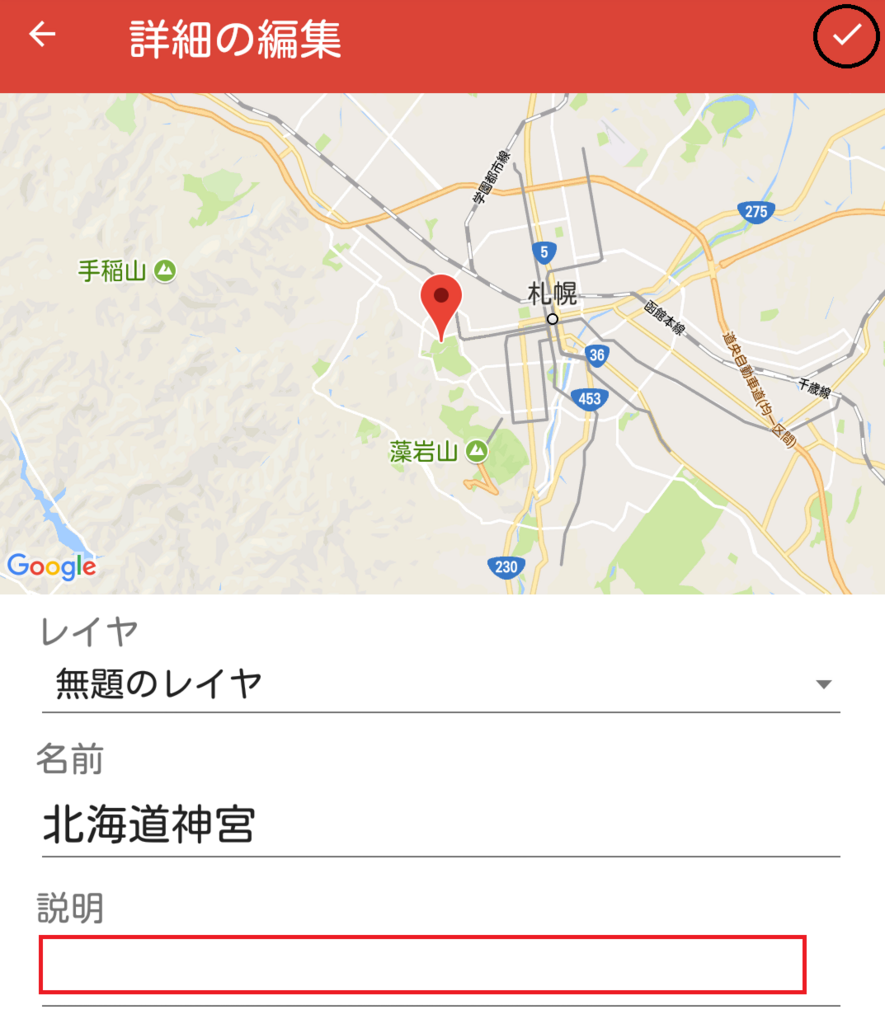Tap the Google logo on the map
Viewport: 885px width, 1024px height.
[x=50, y=566]
